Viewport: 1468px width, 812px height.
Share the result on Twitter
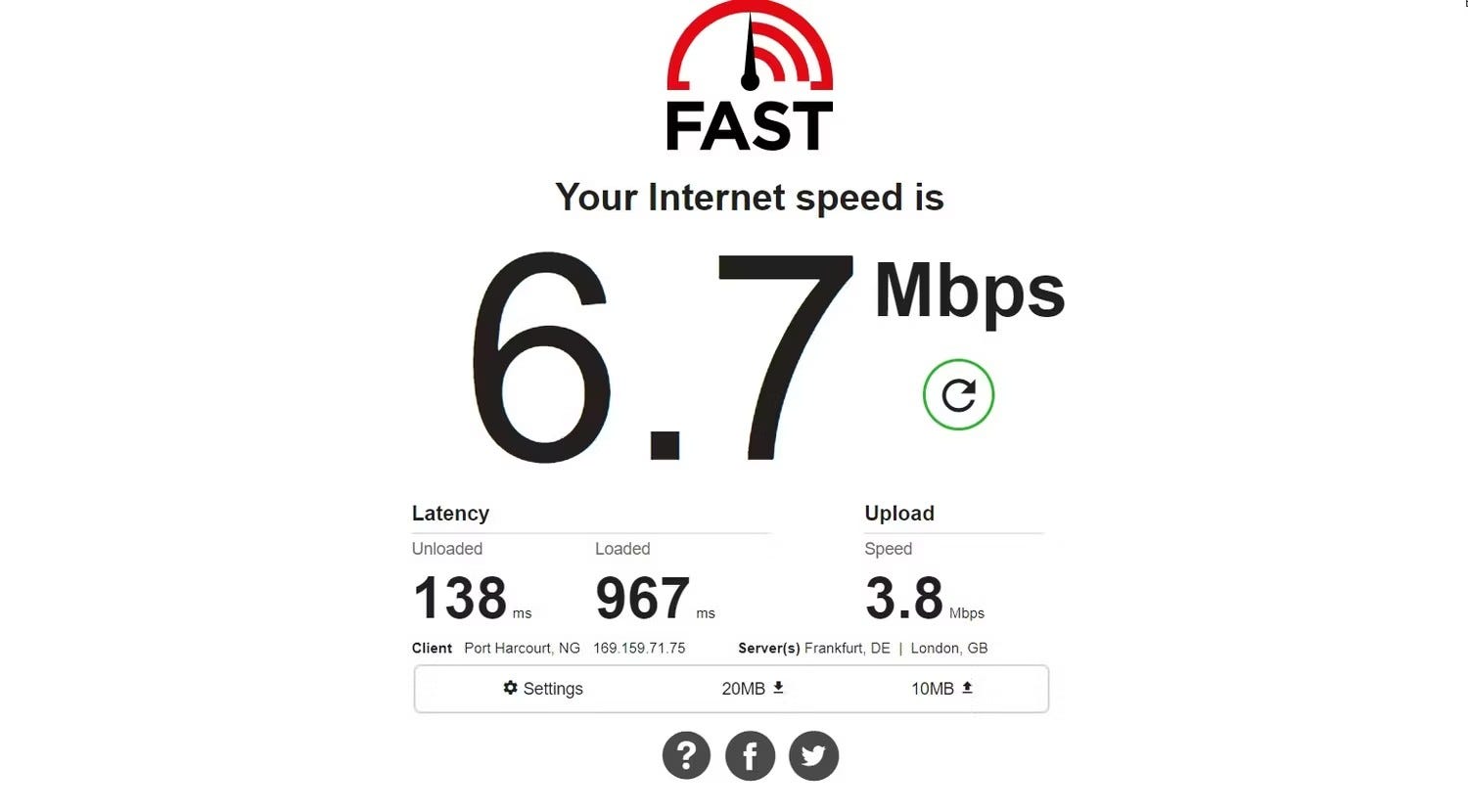click(813, 755)
